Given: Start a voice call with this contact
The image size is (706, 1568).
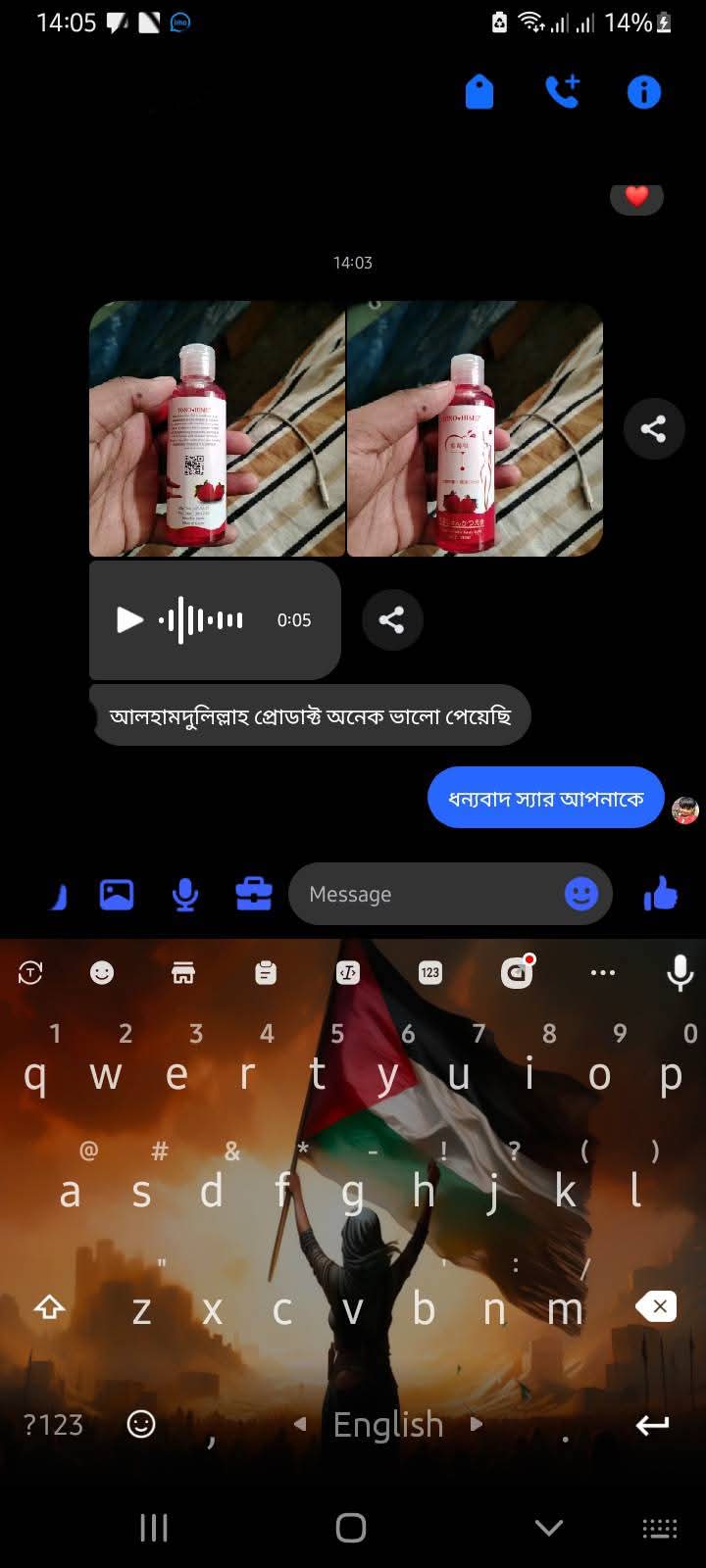Looking at the screenshot, I should click(x=562, y=91).
